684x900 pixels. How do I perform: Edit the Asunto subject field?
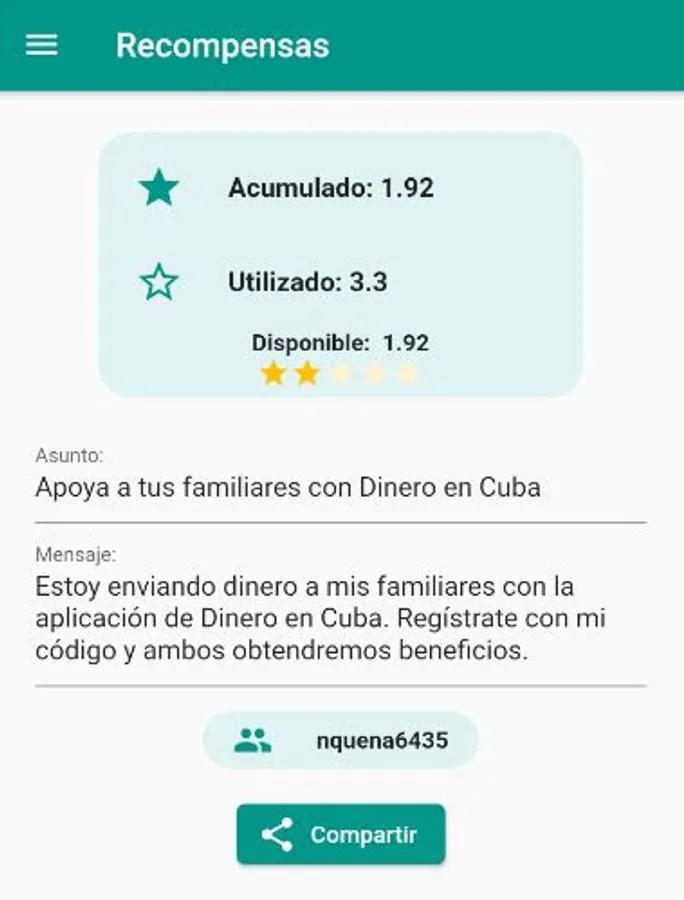340,488
